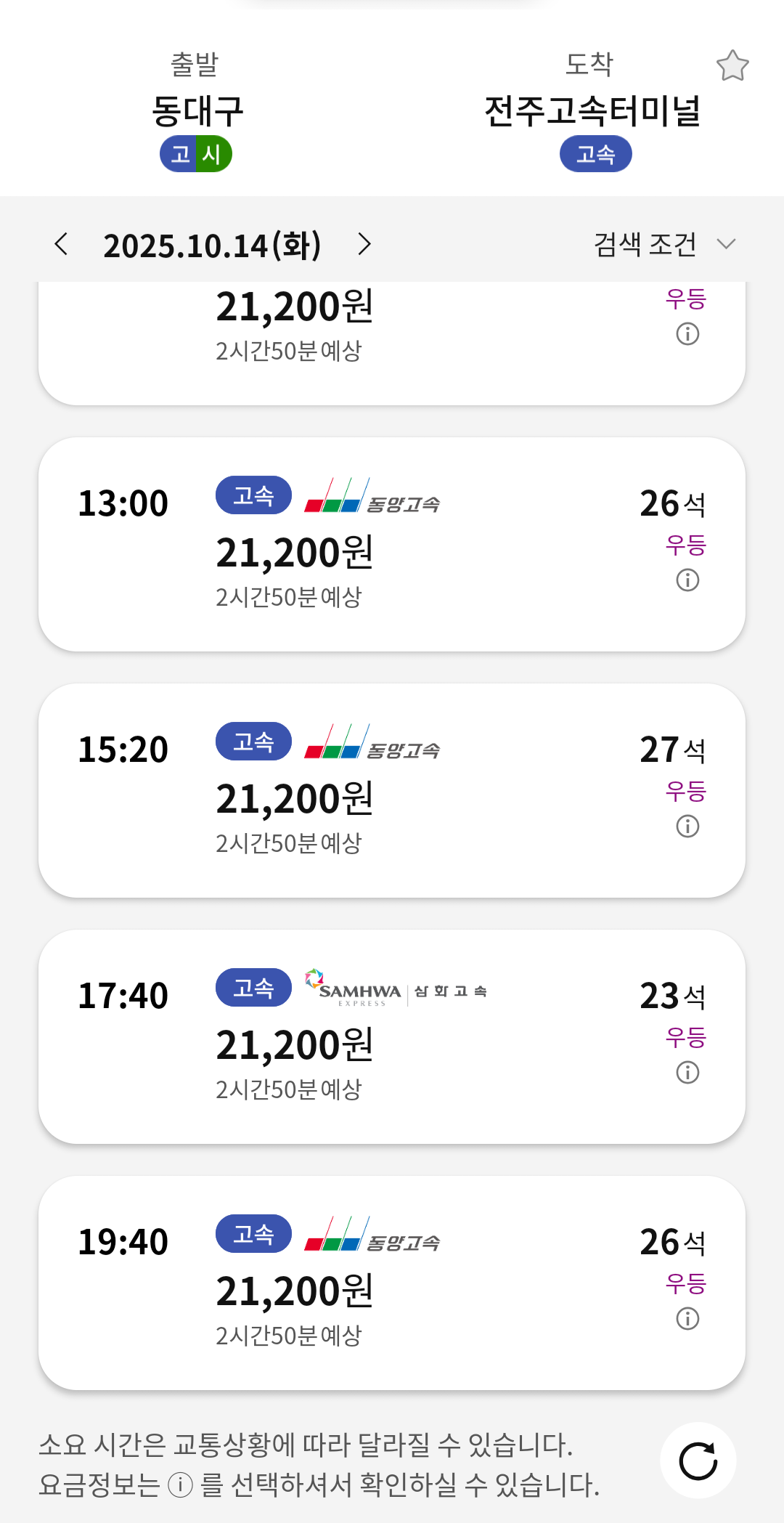
Task: View fare info for the 17:40 bus
Action: pos(687,1072)
